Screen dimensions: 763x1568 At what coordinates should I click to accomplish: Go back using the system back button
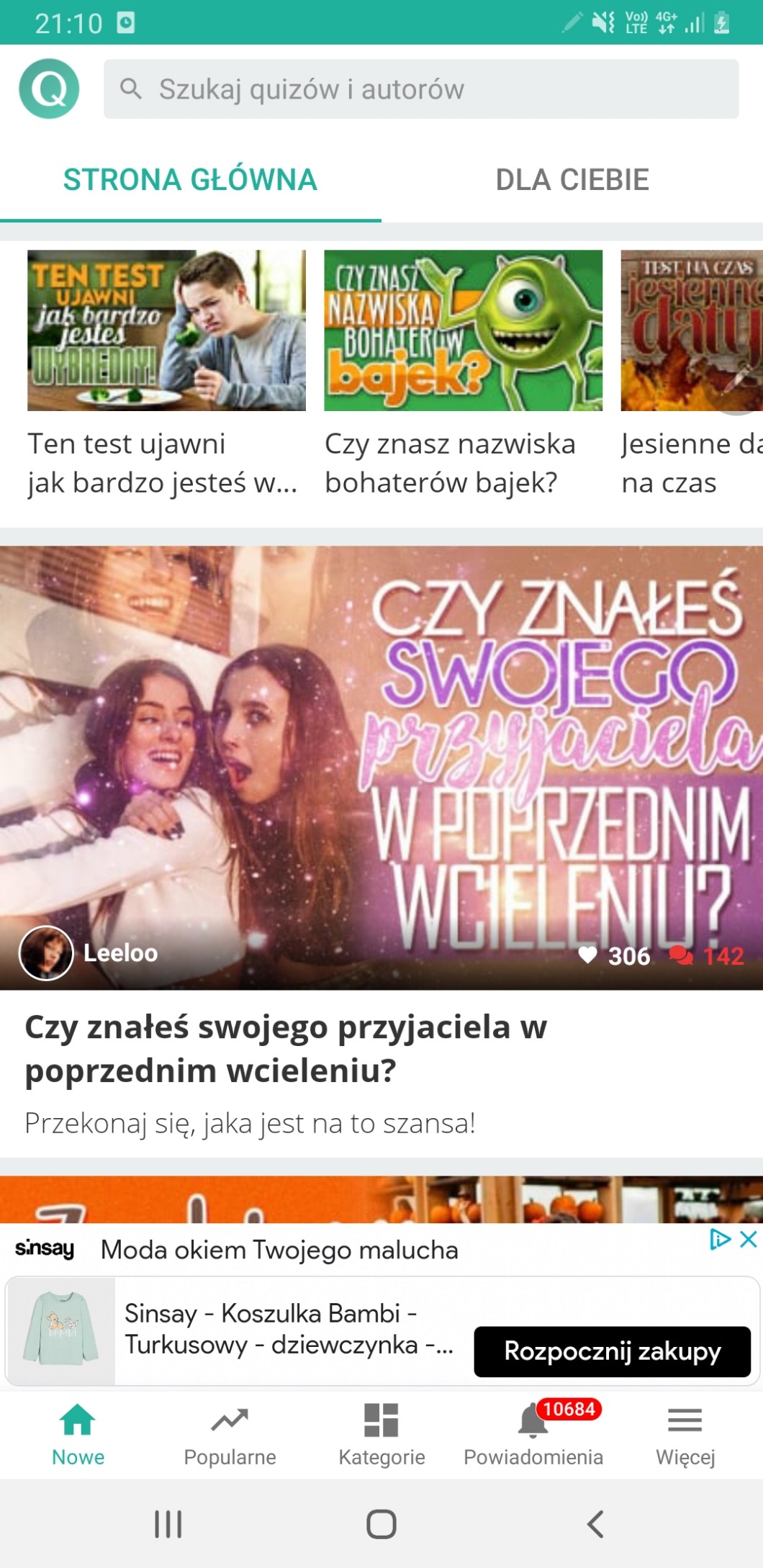coord(595,1523)
